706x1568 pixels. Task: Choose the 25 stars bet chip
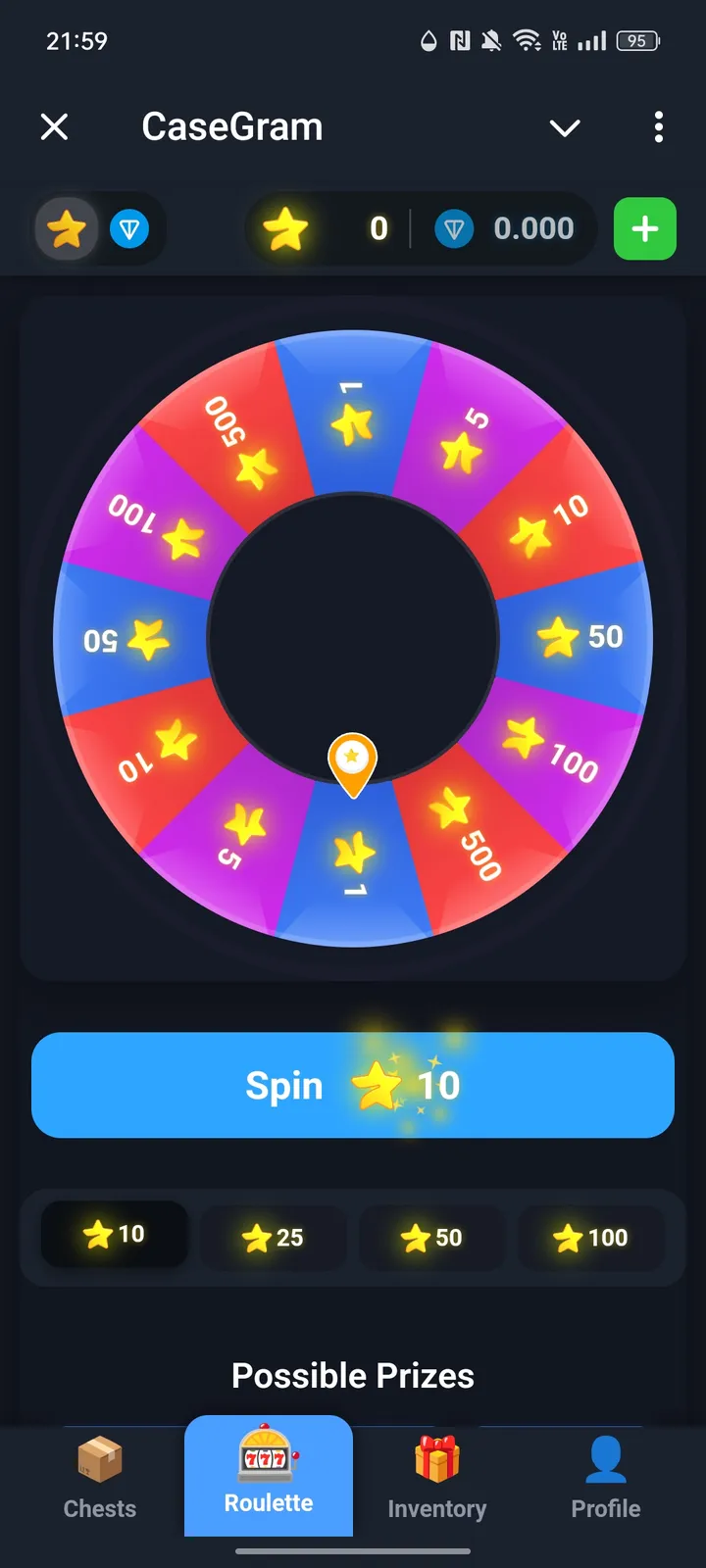click(x=273, y=1238)
